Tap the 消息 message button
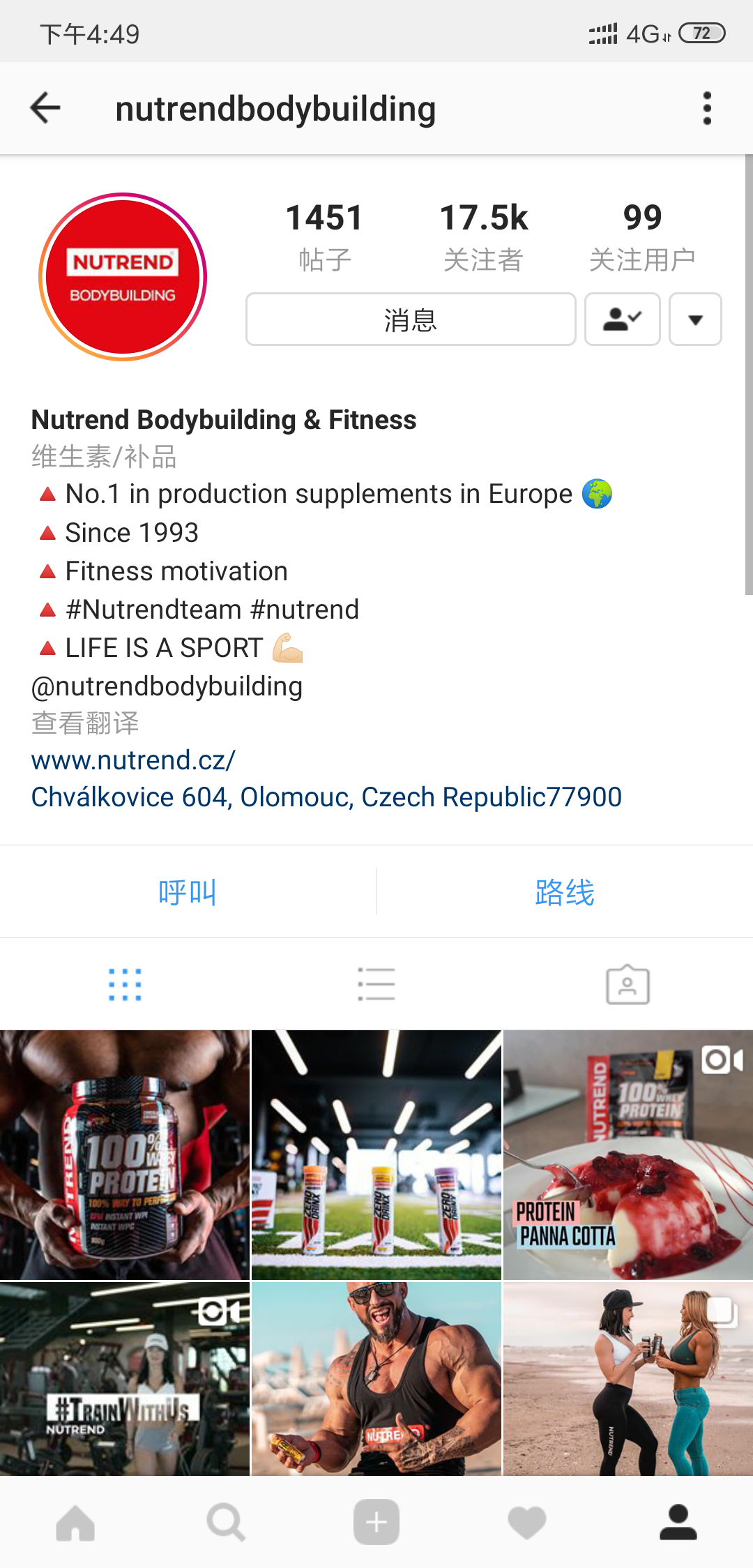 pyautogui.click(x=410, y=319)
